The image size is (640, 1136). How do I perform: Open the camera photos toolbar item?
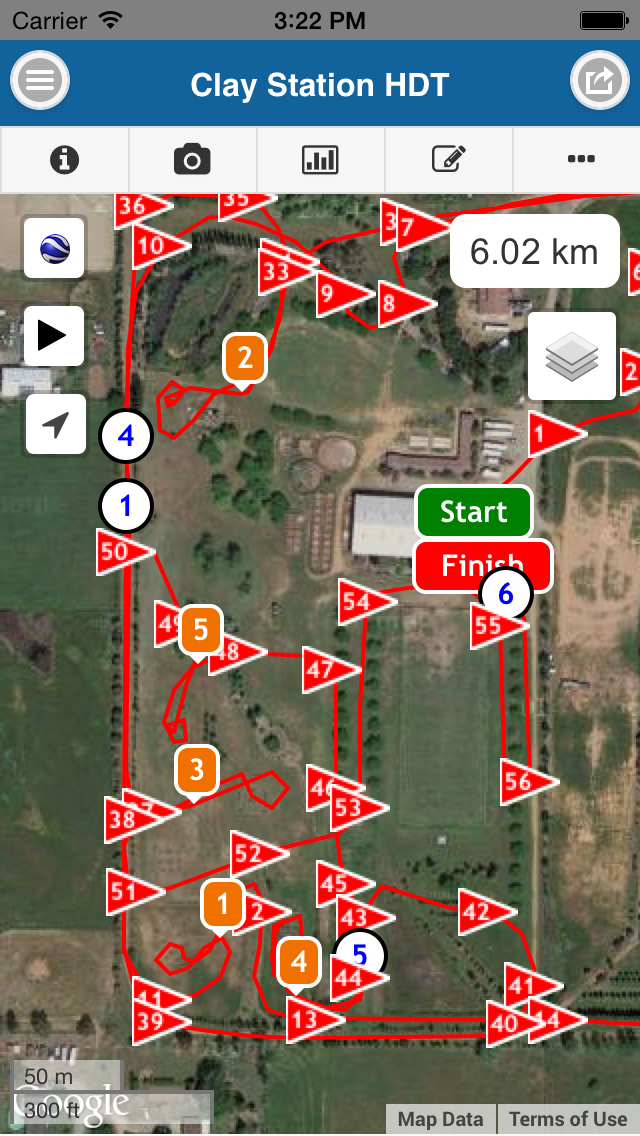192,159
